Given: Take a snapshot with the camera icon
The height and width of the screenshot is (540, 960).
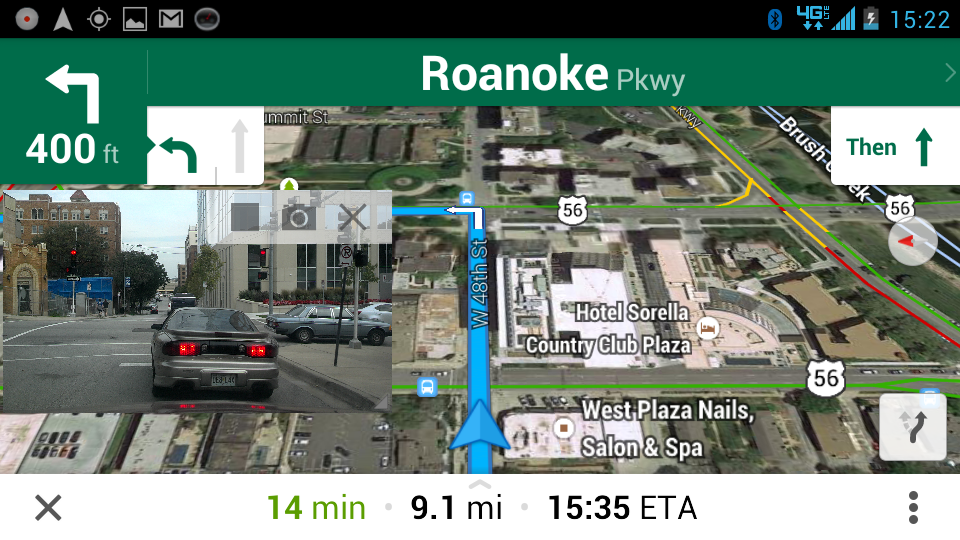Looking at the screenshot, I should pos(298,217).
